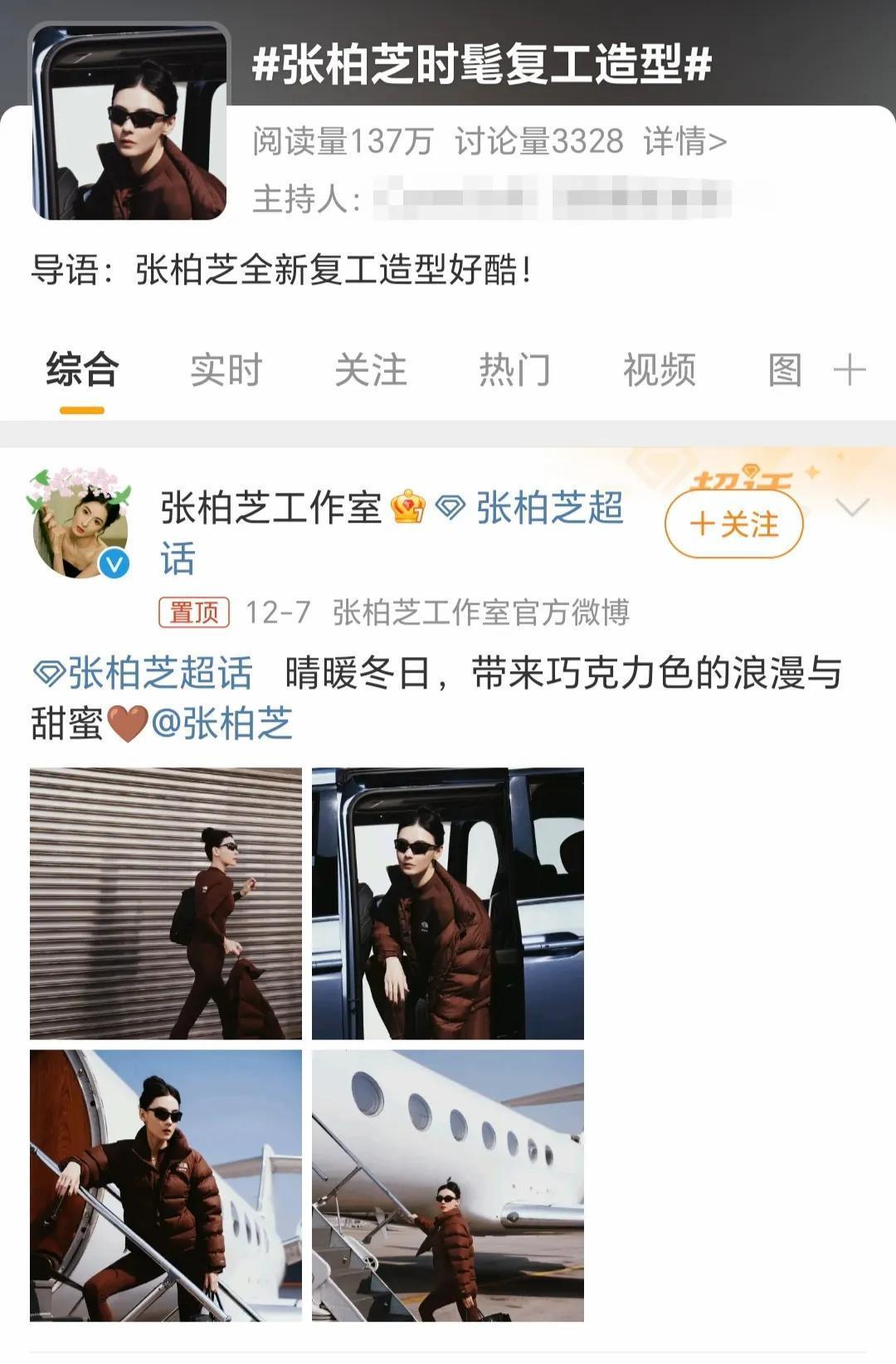Follow 张柏芝工作室 with the 关注 button
Image resolution: width=896 pixels, height=1364 pixels.
(x=734, y=524)
